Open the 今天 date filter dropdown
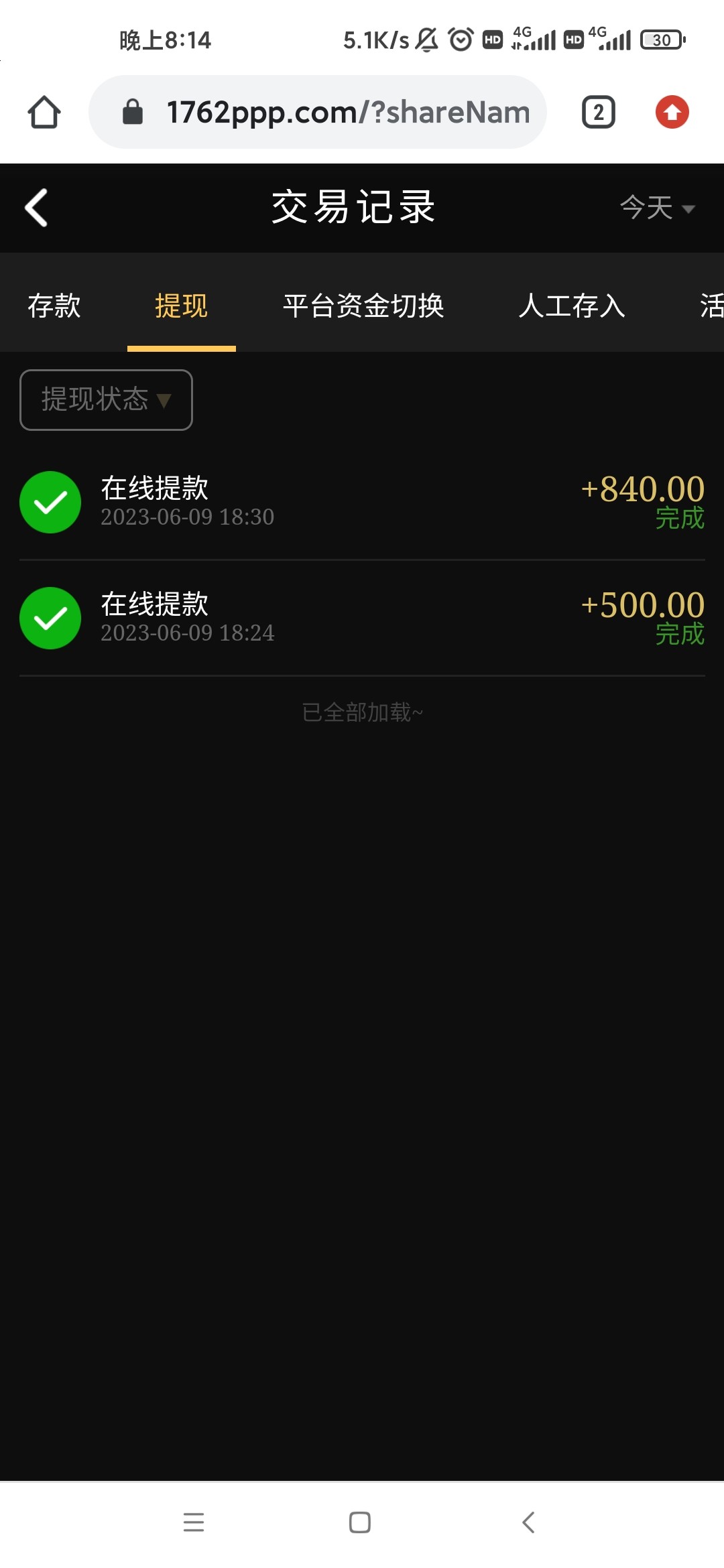724x1568 pixels. 657,208
